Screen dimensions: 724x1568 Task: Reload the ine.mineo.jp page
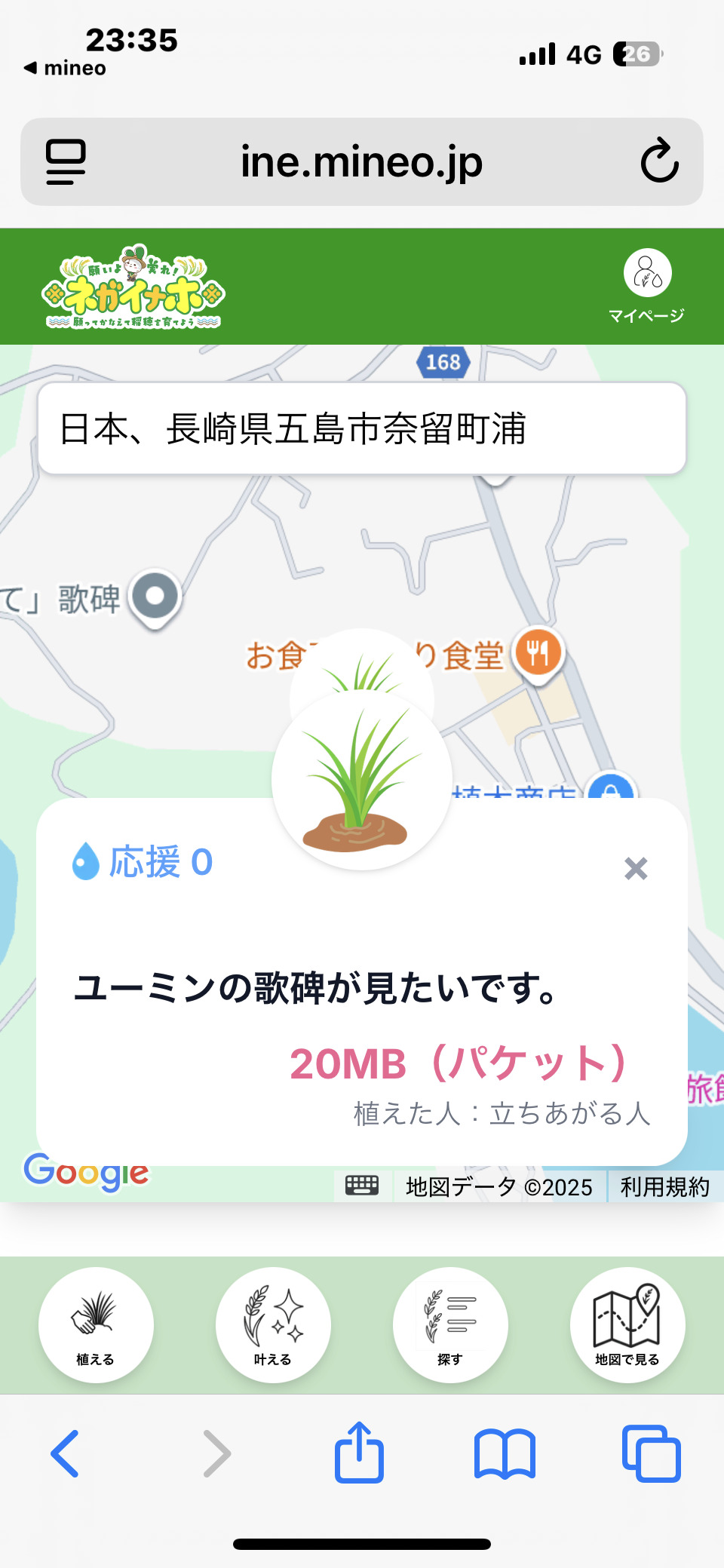pos(659,161)
